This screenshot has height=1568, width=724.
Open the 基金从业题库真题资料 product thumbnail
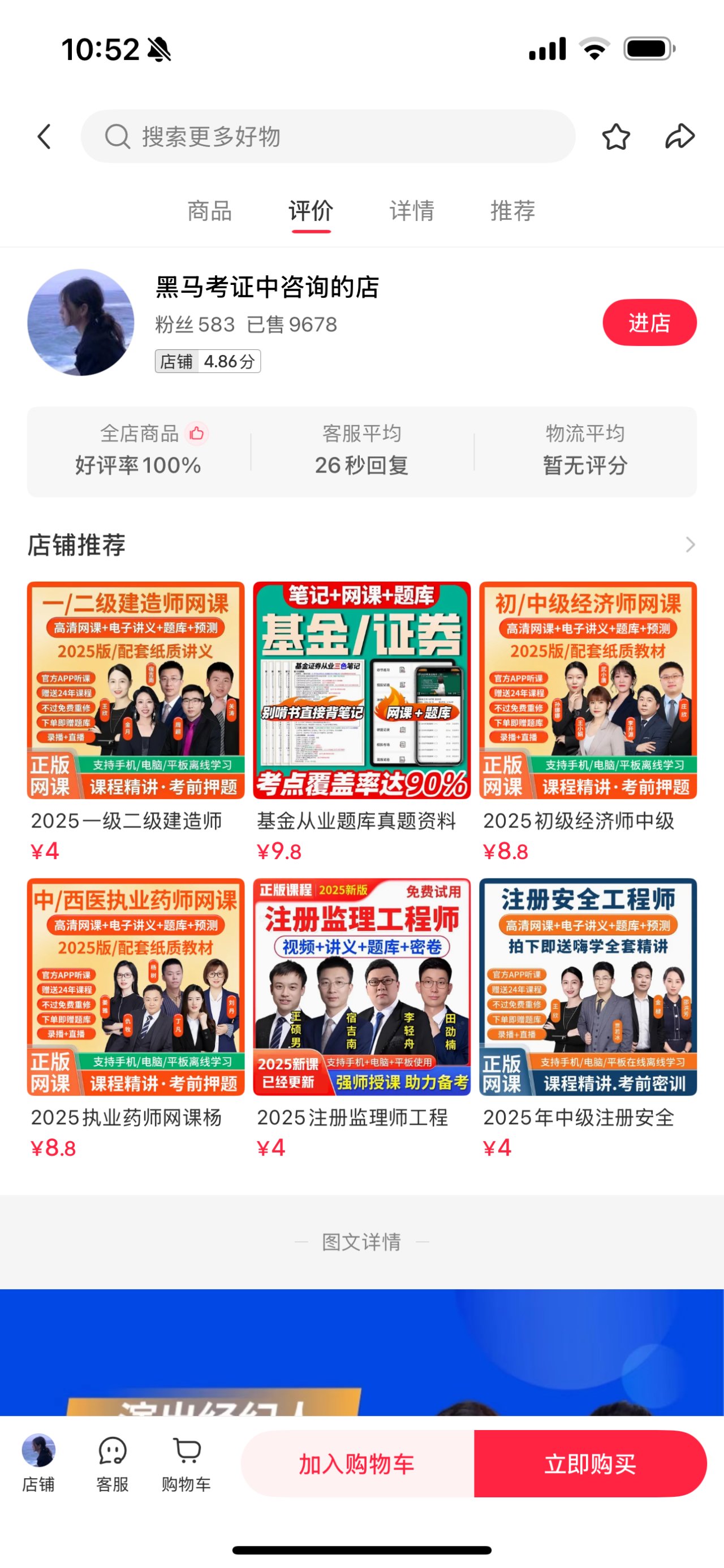coord(361,691)
